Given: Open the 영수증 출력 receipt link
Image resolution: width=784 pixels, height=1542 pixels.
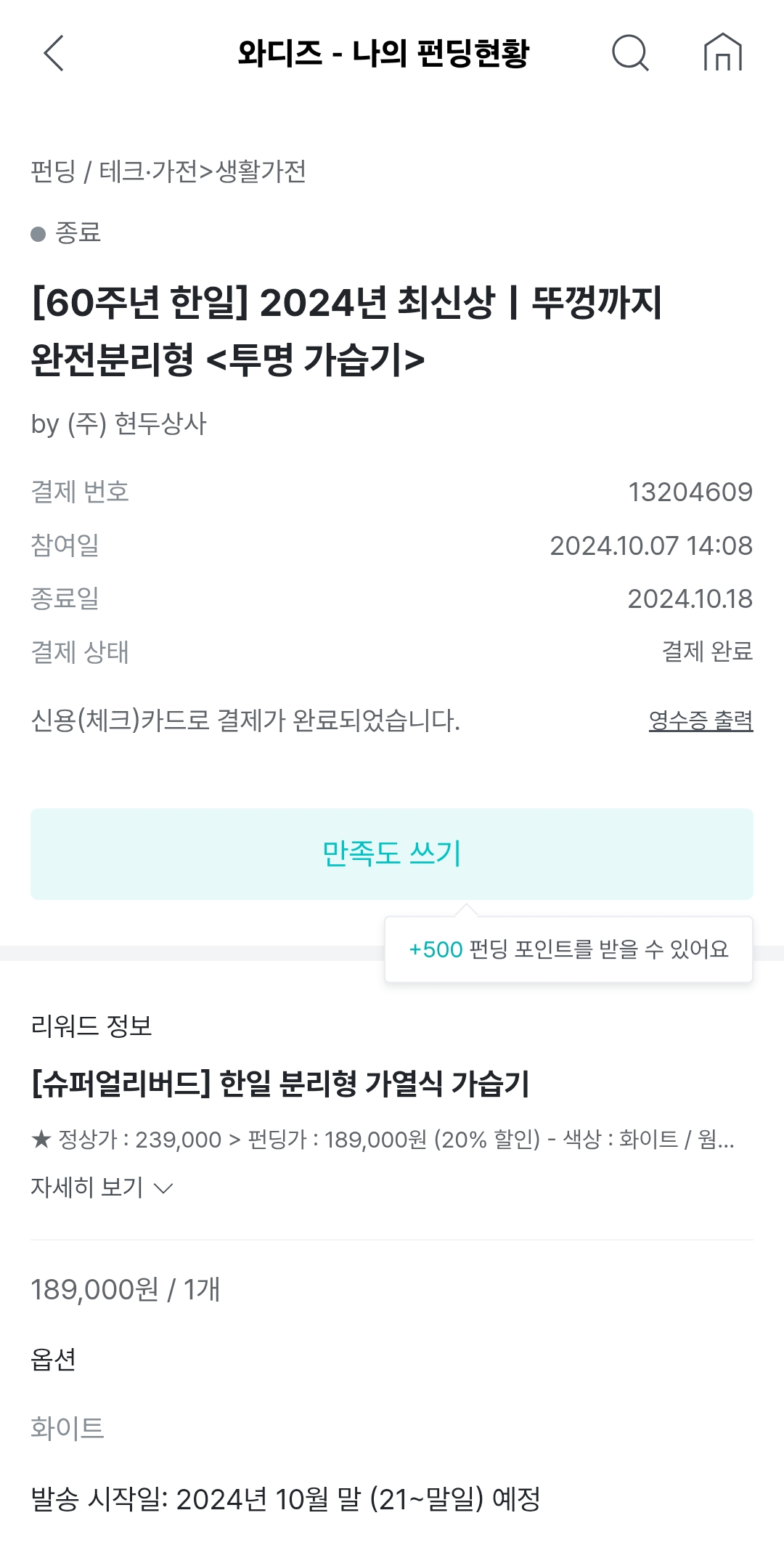Looking at the screenshot, I should point(701,721).
